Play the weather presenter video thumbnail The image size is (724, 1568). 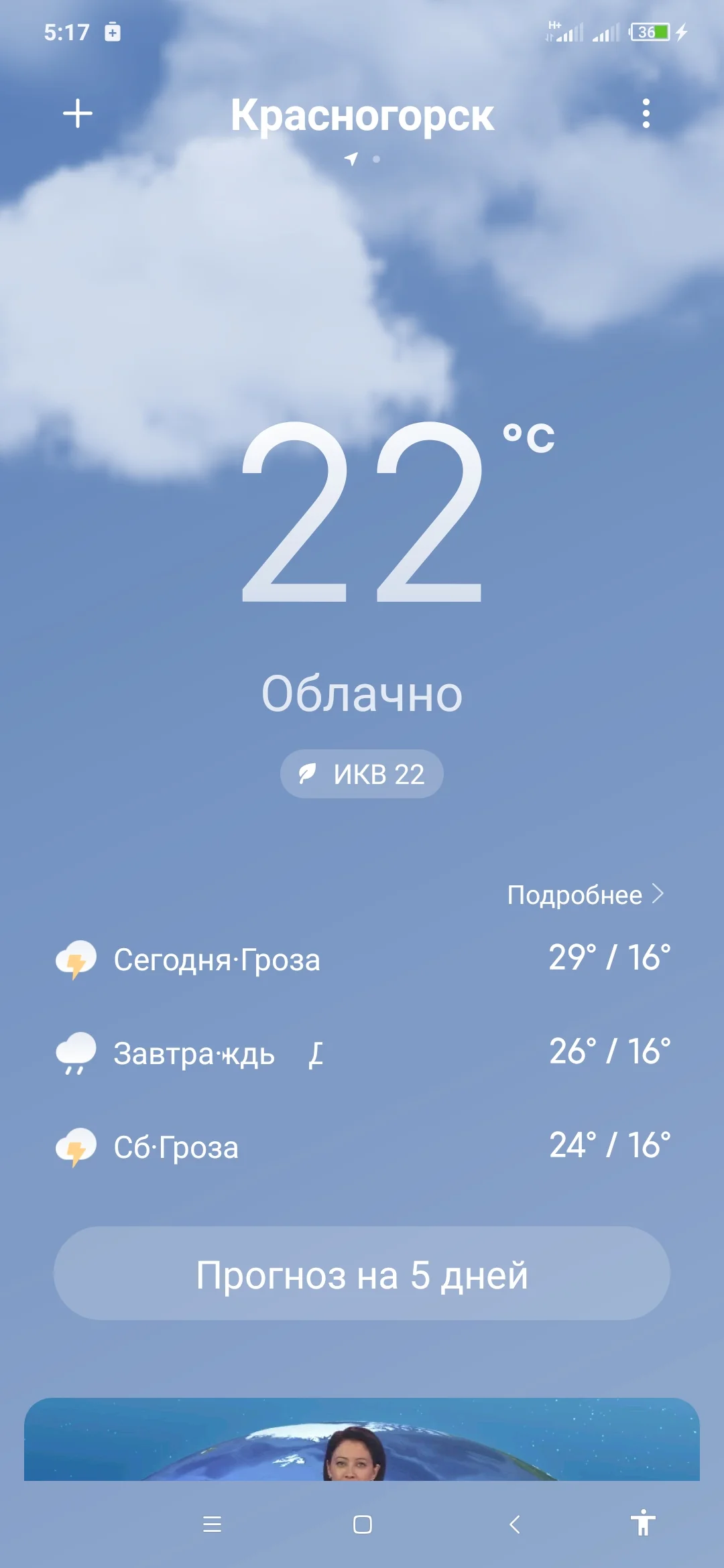362,1434
